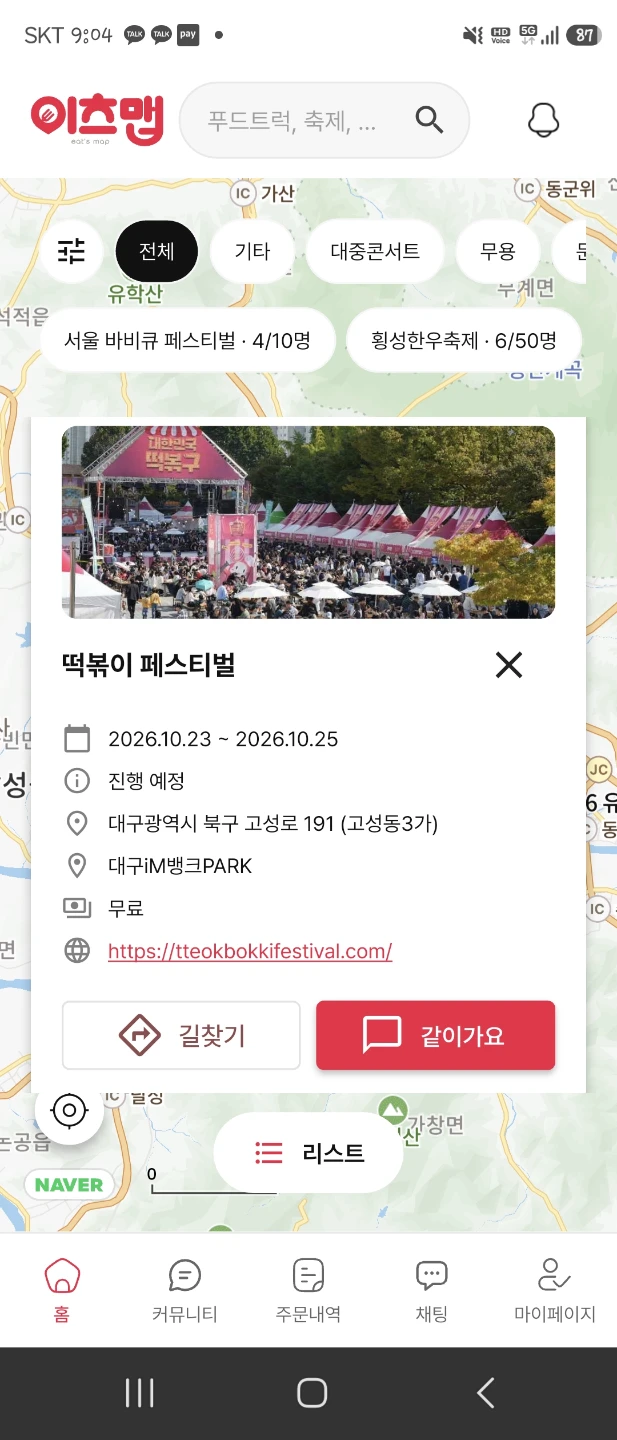The width and height of the screenshot is (617, 1440).
Task: Go back with the system back button
Action: pyautogui.click(x=486, y=1393)
